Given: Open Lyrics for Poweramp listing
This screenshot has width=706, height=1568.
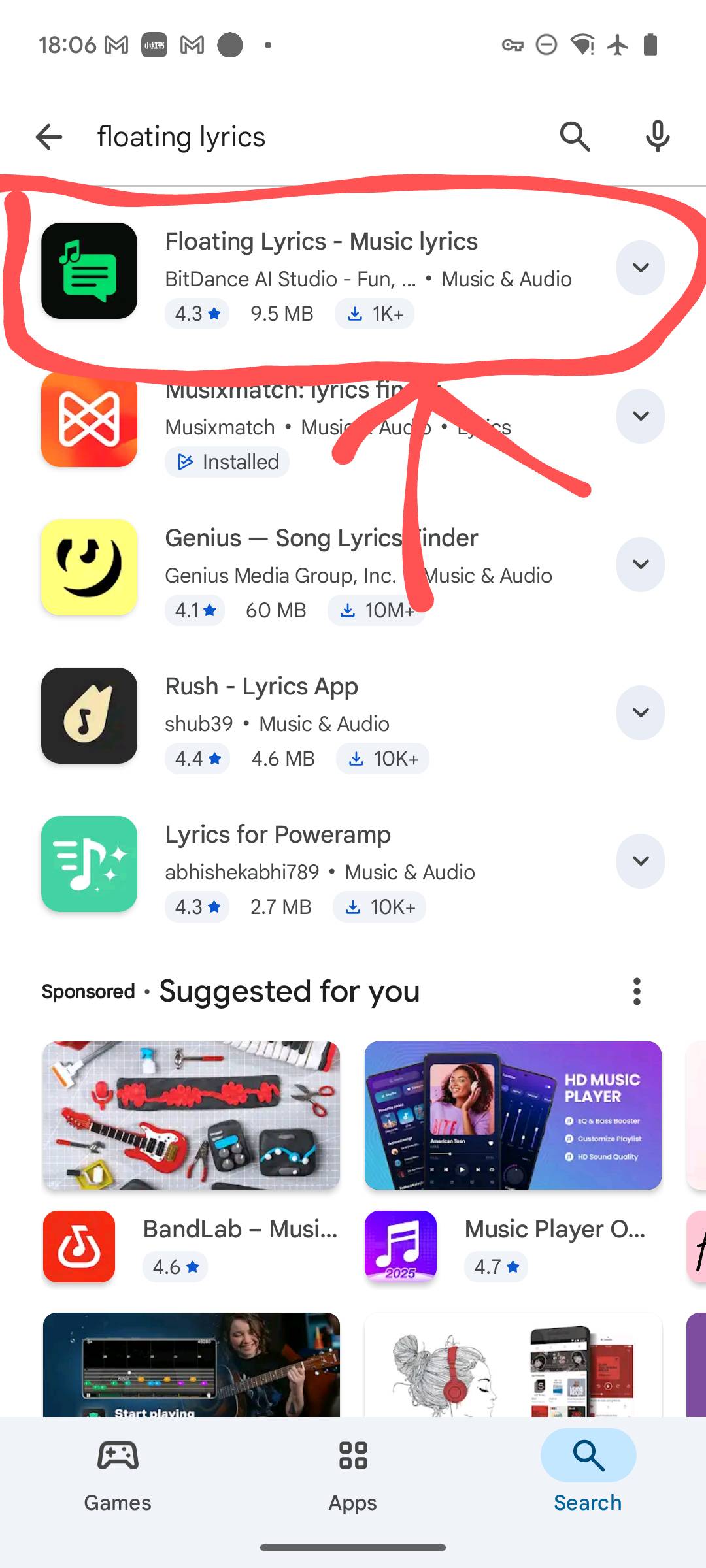Looking at the screenshot, I should coord(278,835).
